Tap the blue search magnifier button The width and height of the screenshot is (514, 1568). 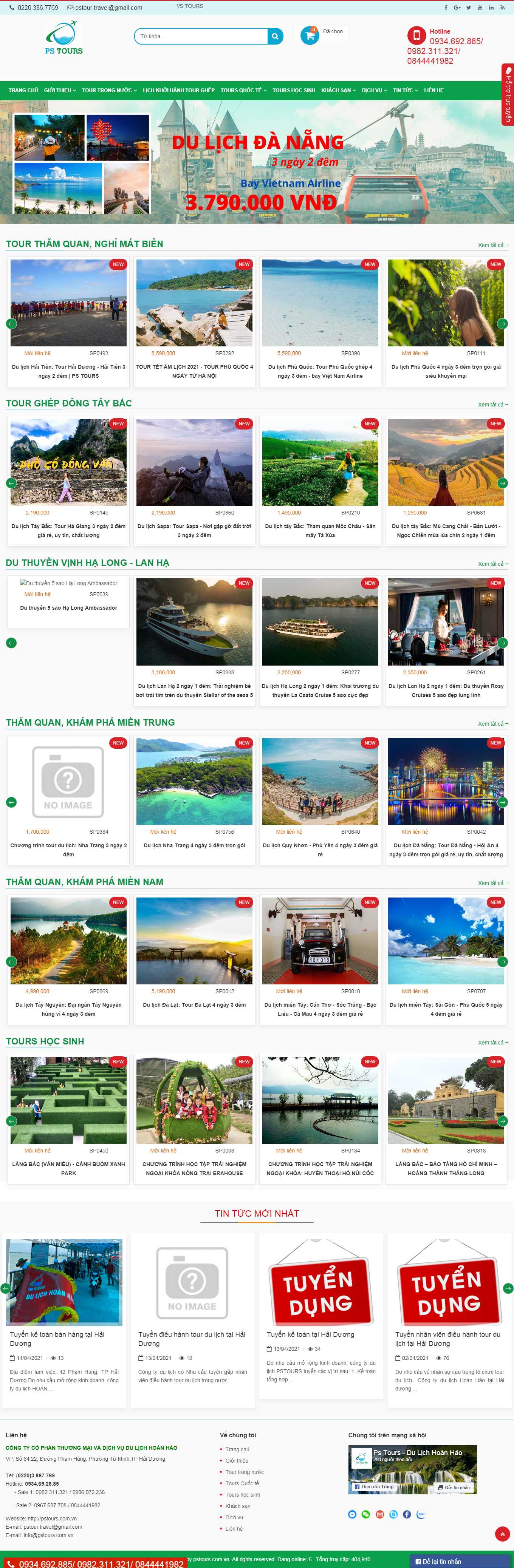pos(275,37)
